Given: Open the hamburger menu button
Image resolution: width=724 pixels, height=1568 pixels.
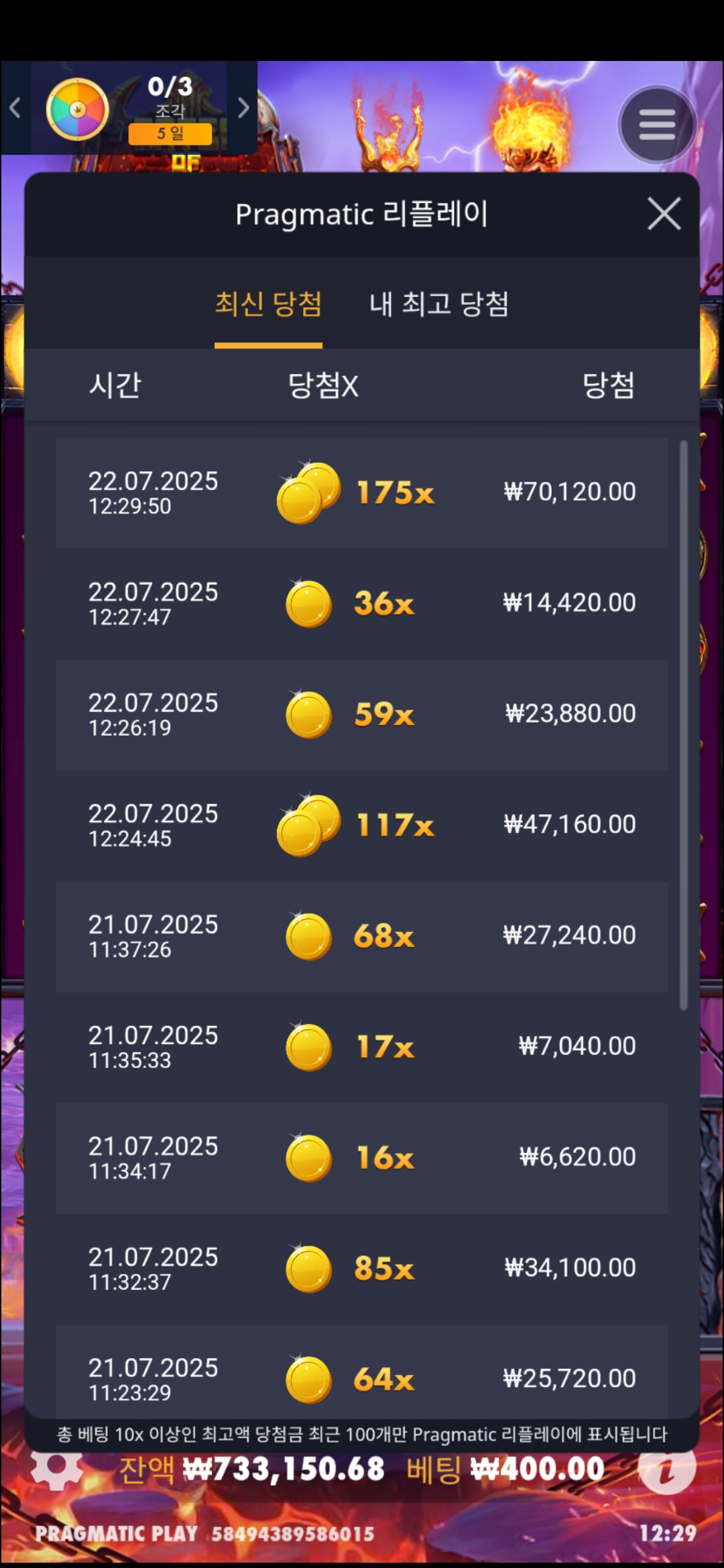Looking at the screenshot, I should 656,125.
